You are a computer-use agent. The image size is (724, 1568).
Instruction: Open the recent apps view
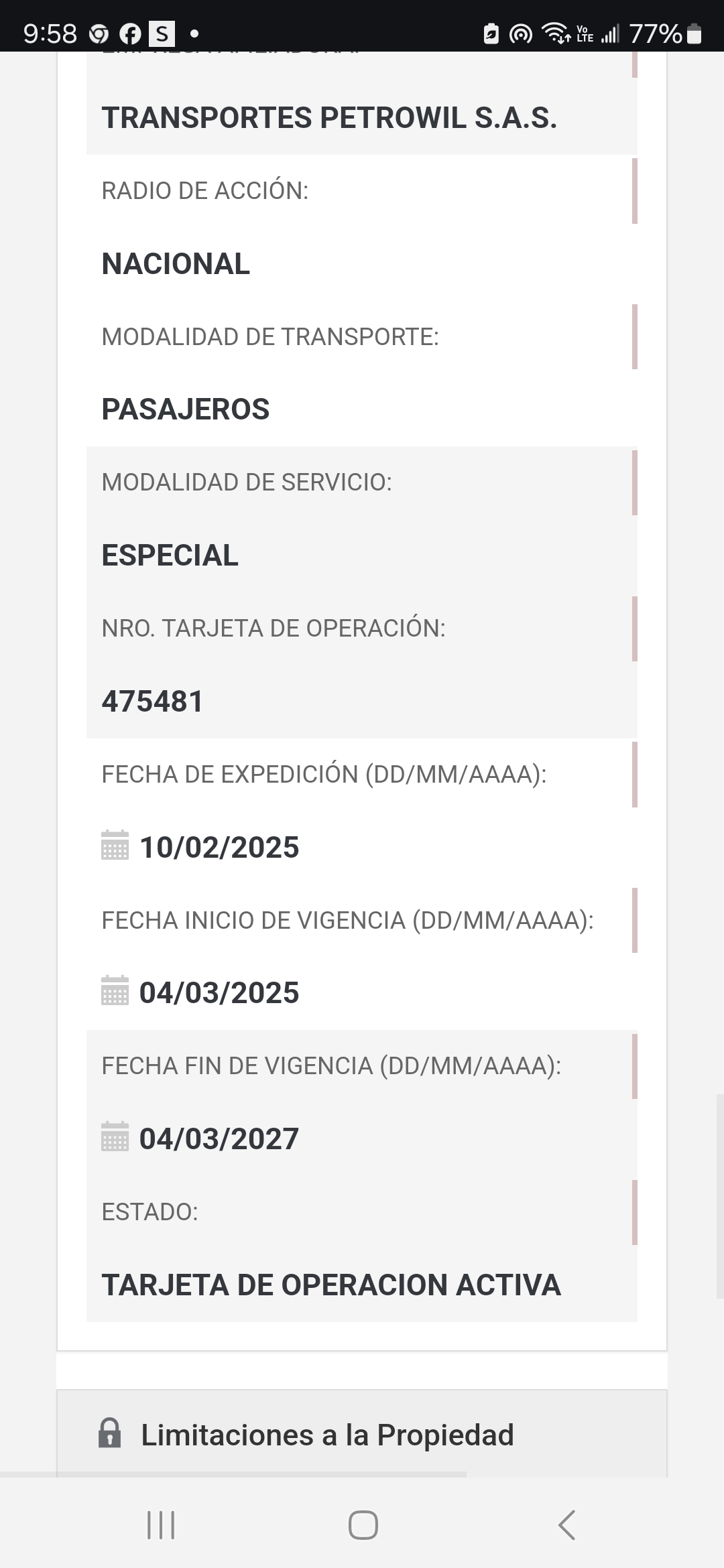(161, 1525)
